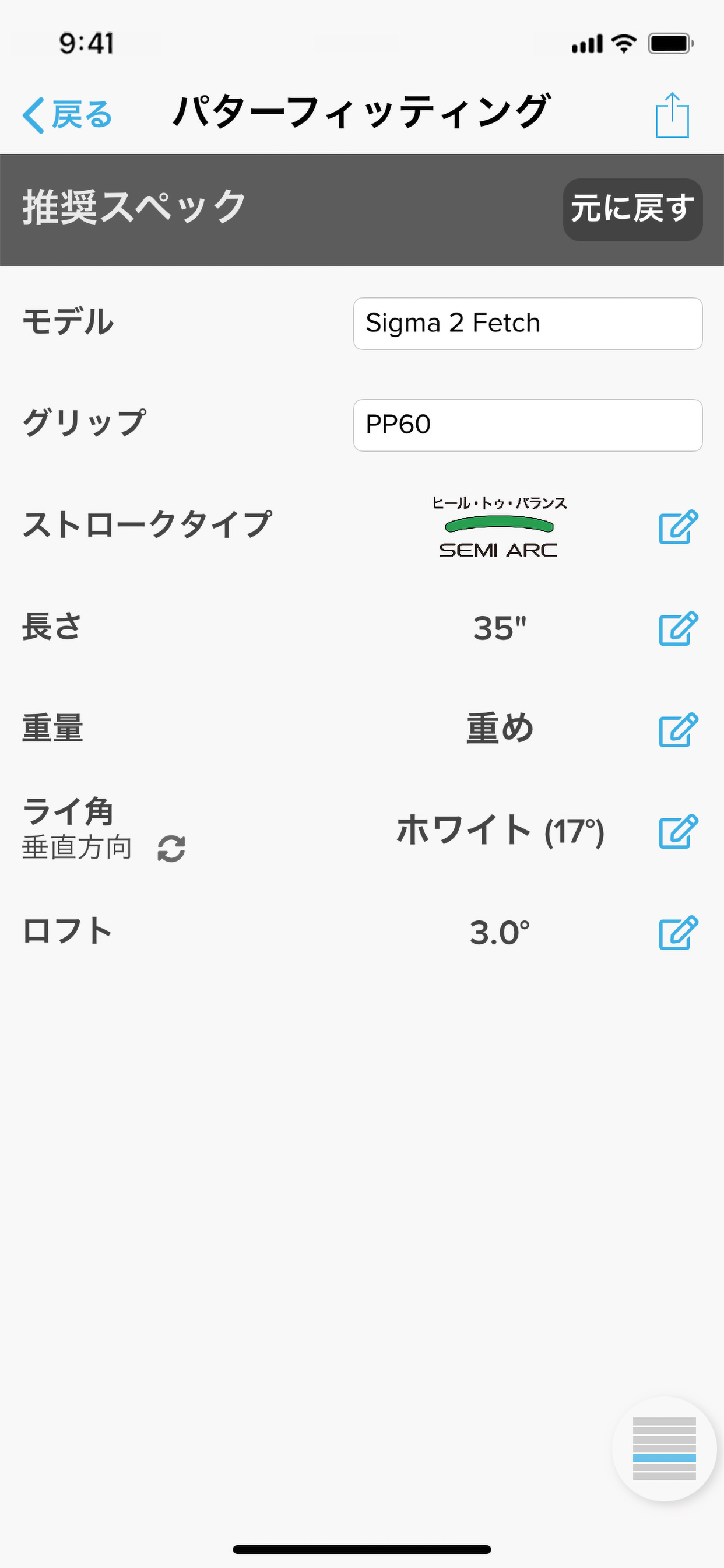Select the モデル field showing Sigma 2 Fetch

pyautogui.click(x=528, y=324)
